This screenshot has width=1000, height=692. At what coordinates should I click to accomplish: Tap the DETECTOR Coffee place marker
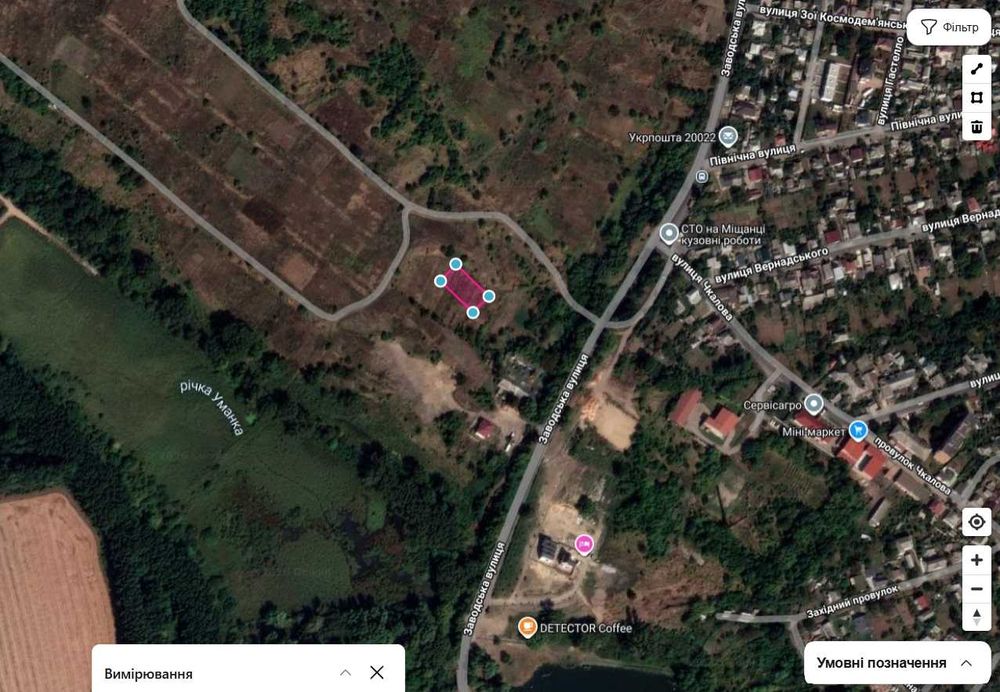click(x=527, y=627)
